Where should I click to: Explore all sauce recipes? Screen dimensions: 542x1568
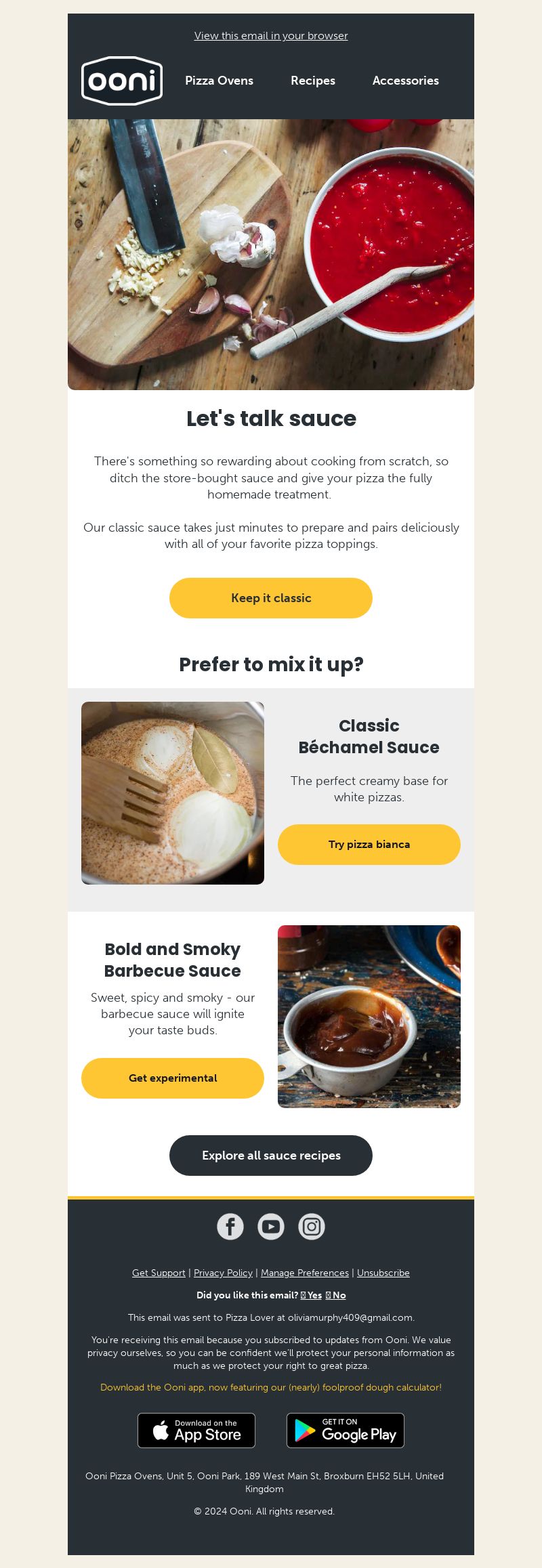271,1156
